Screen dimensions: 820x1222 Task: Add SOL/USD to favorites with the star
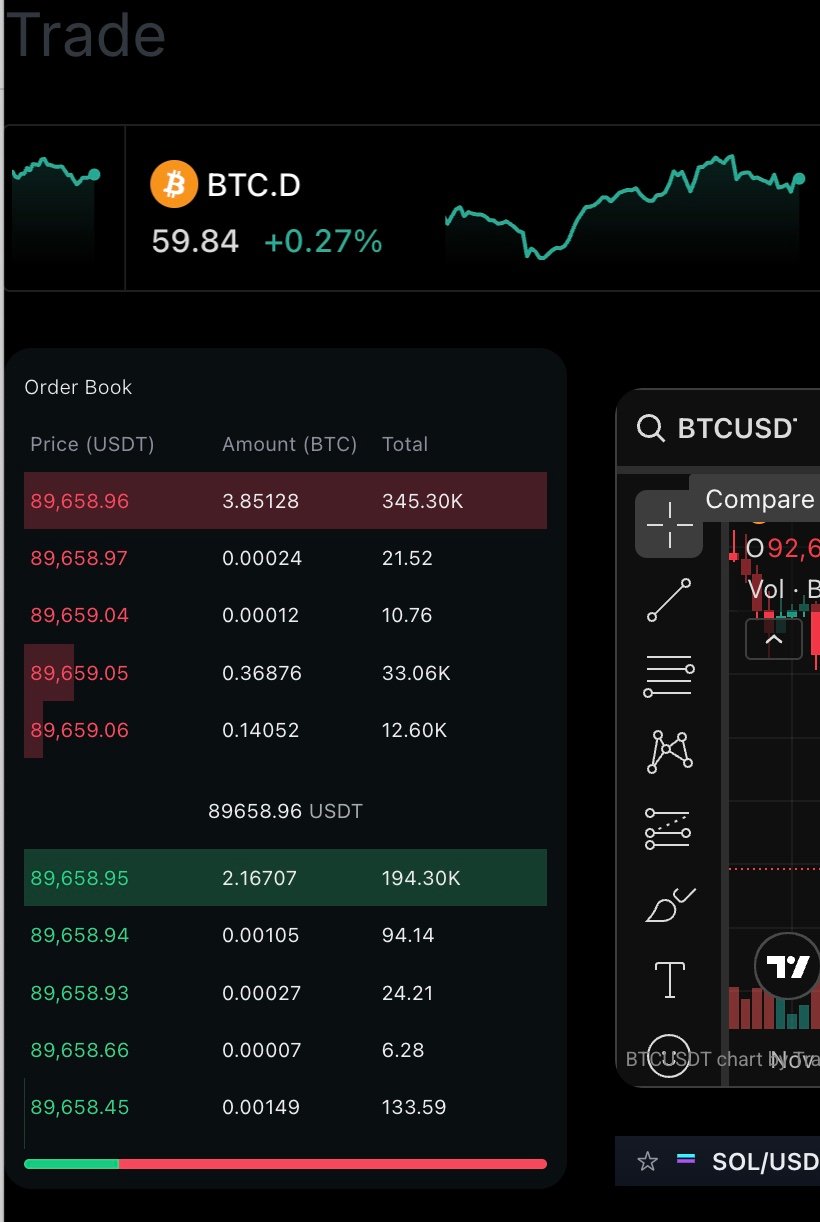[648, 1161]
